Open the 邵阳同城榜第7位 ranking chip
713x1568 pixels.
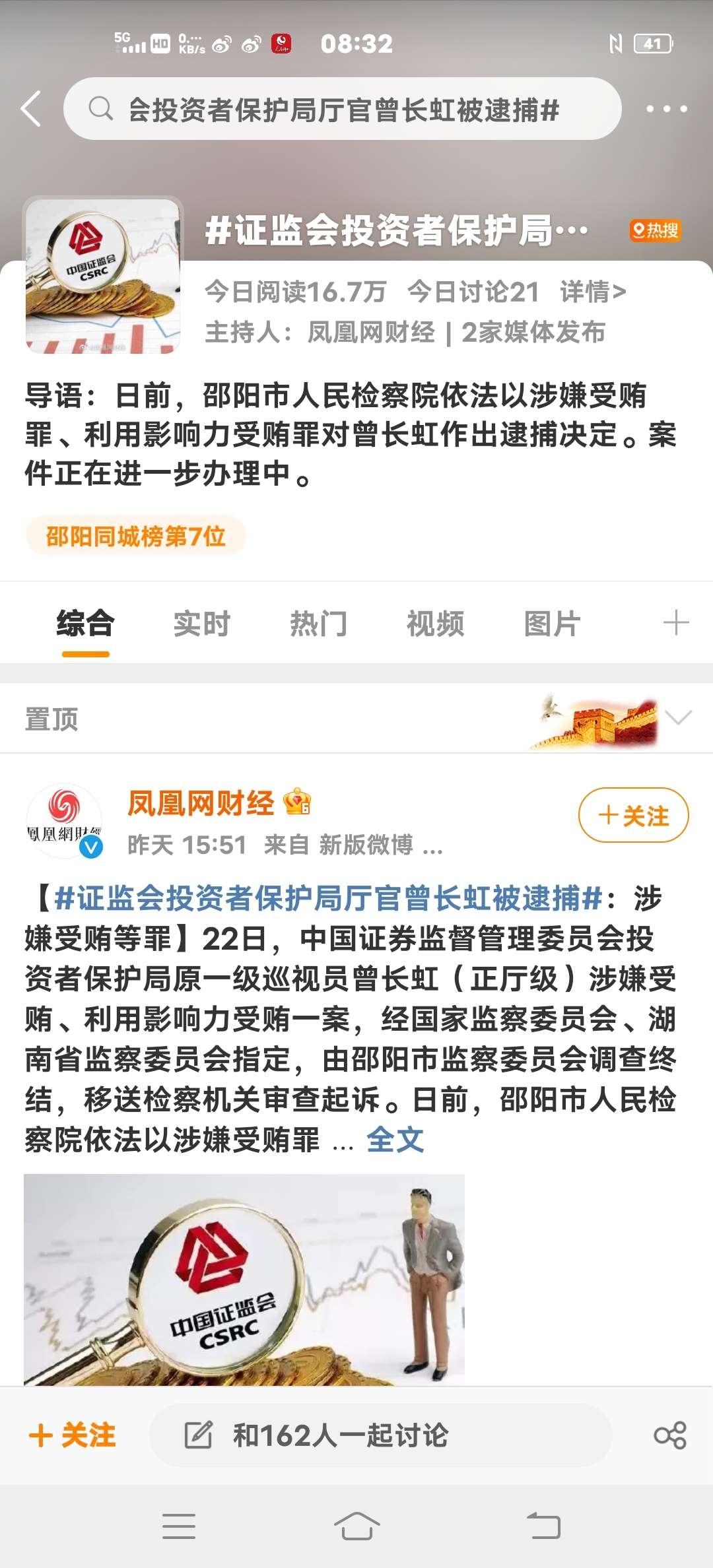pos(136,536)
